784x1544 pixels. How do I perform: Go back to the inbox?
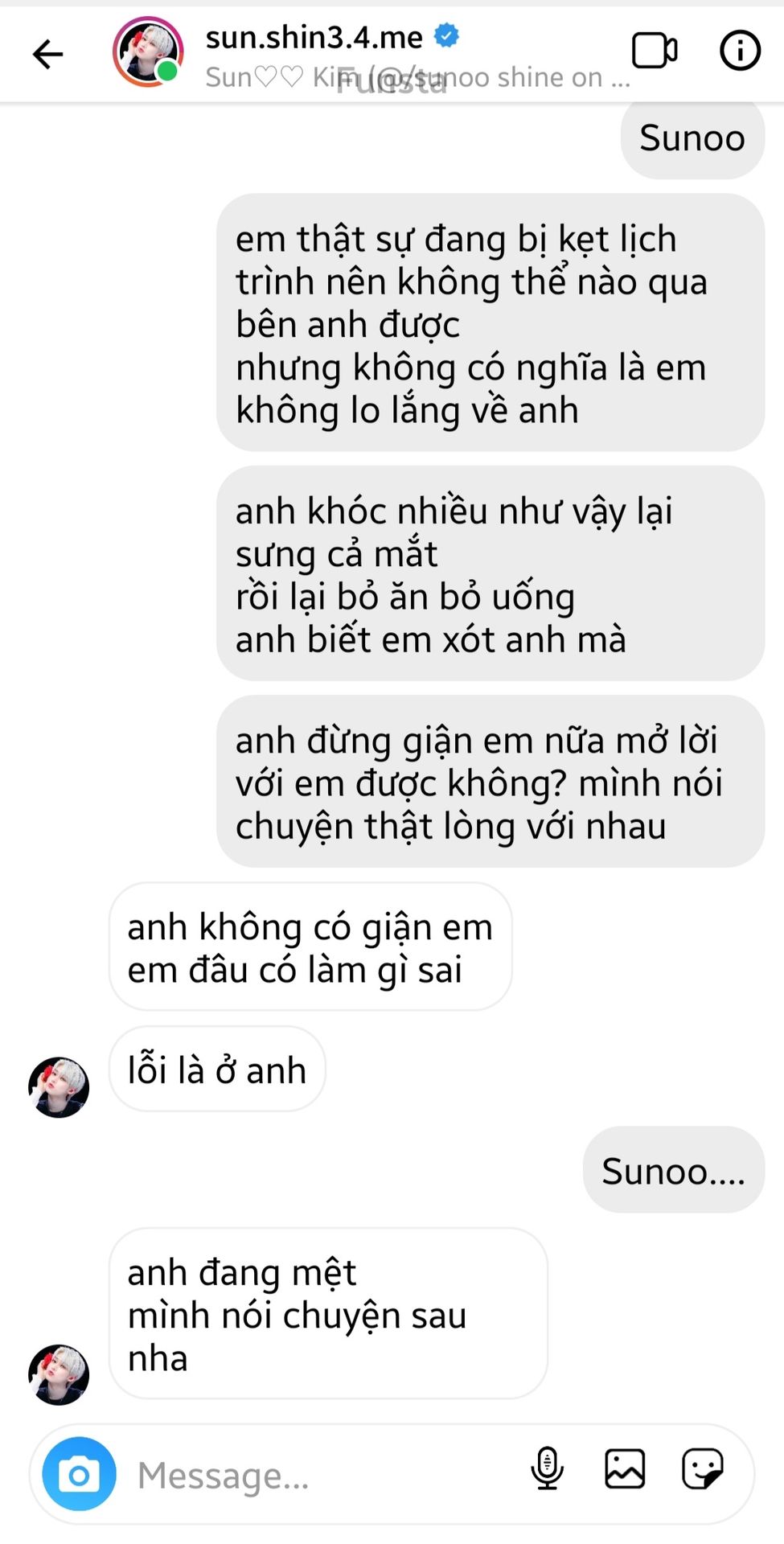coord(47,54)
